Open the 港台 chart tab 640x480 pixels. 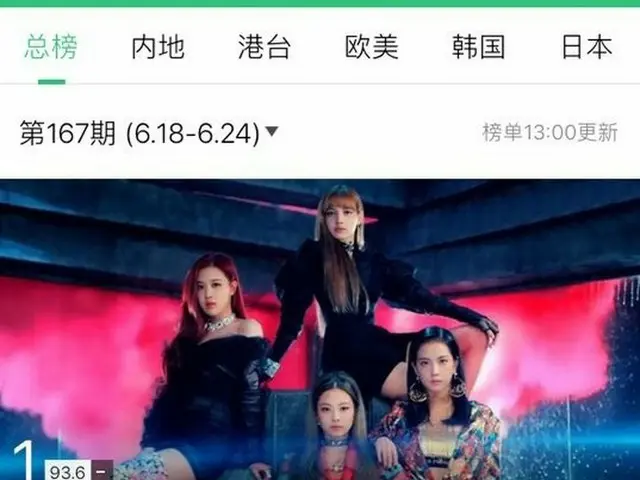[x=264, y=47]
